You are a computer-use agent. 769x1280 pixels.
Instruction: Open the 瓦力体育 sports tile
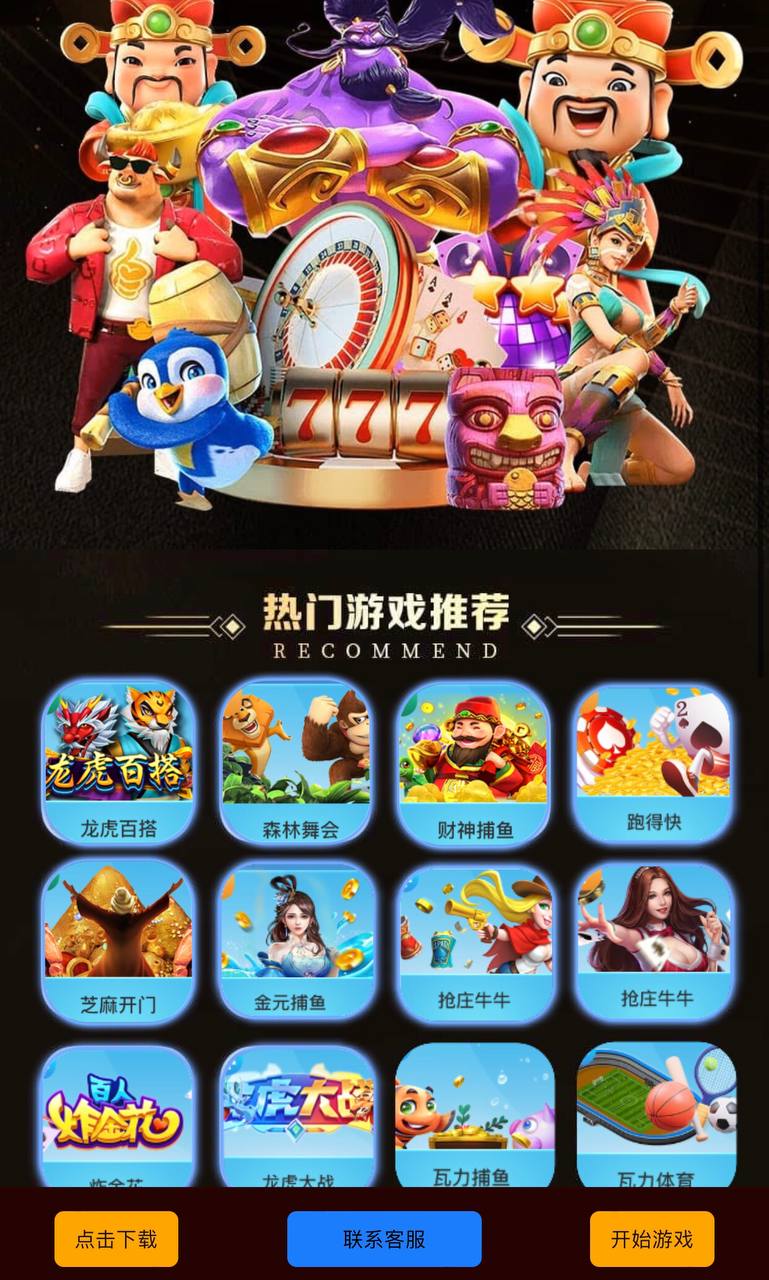(x=655, y=1115)
